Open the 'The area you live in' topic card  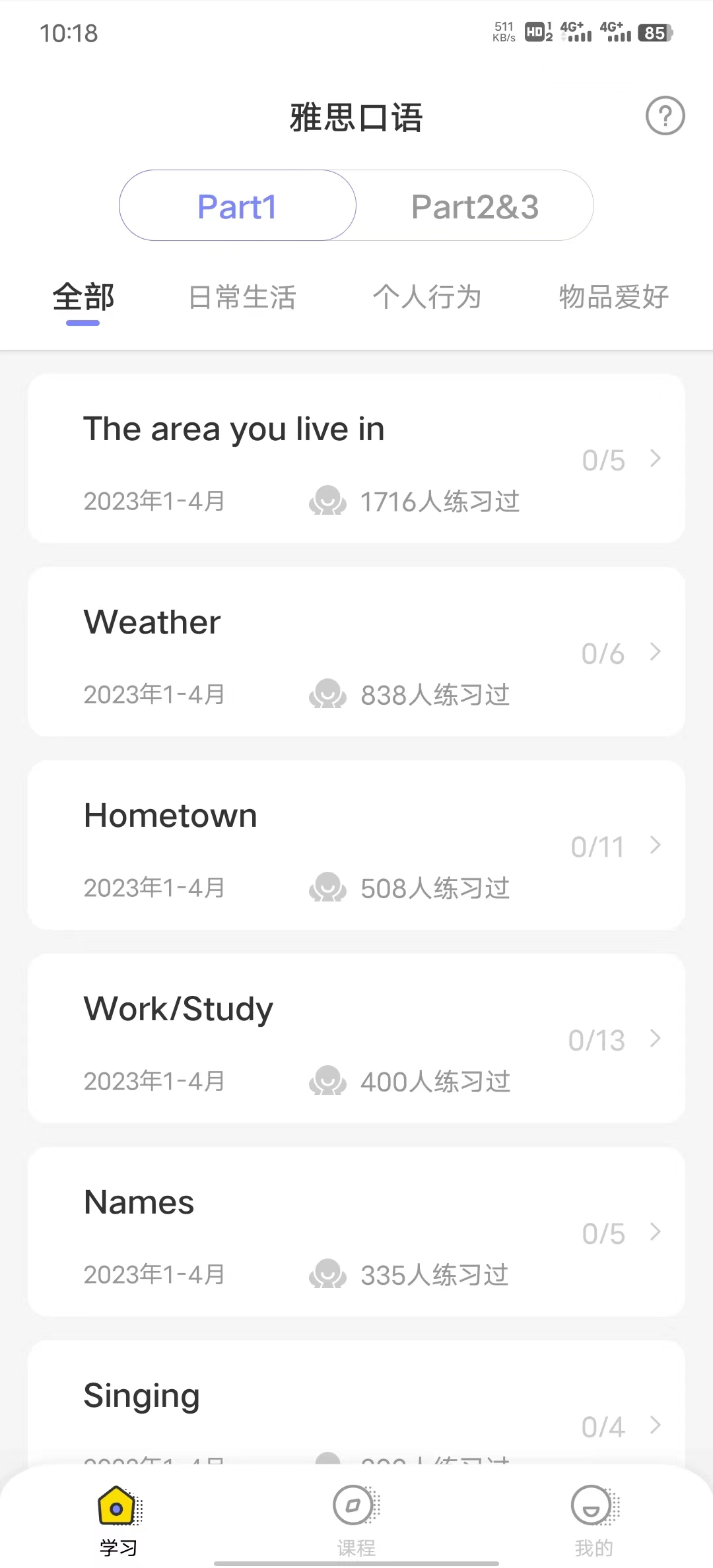point(356,459)
